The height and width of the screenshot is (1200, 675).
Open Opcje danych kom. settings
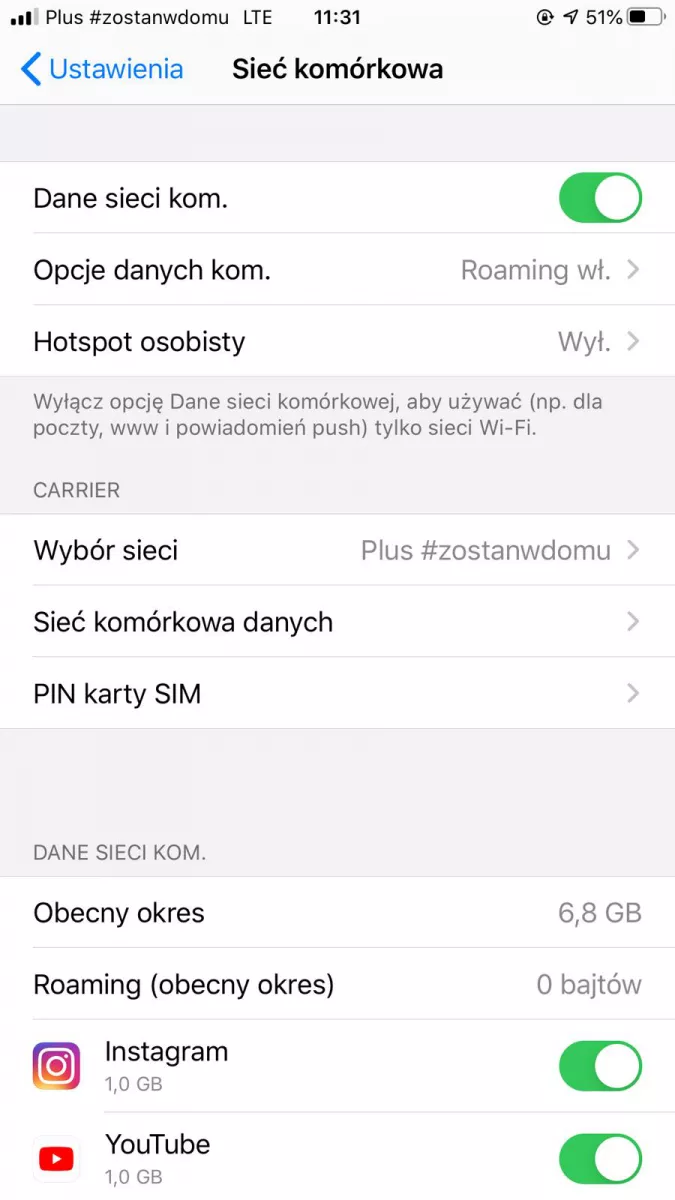point(337,270)
